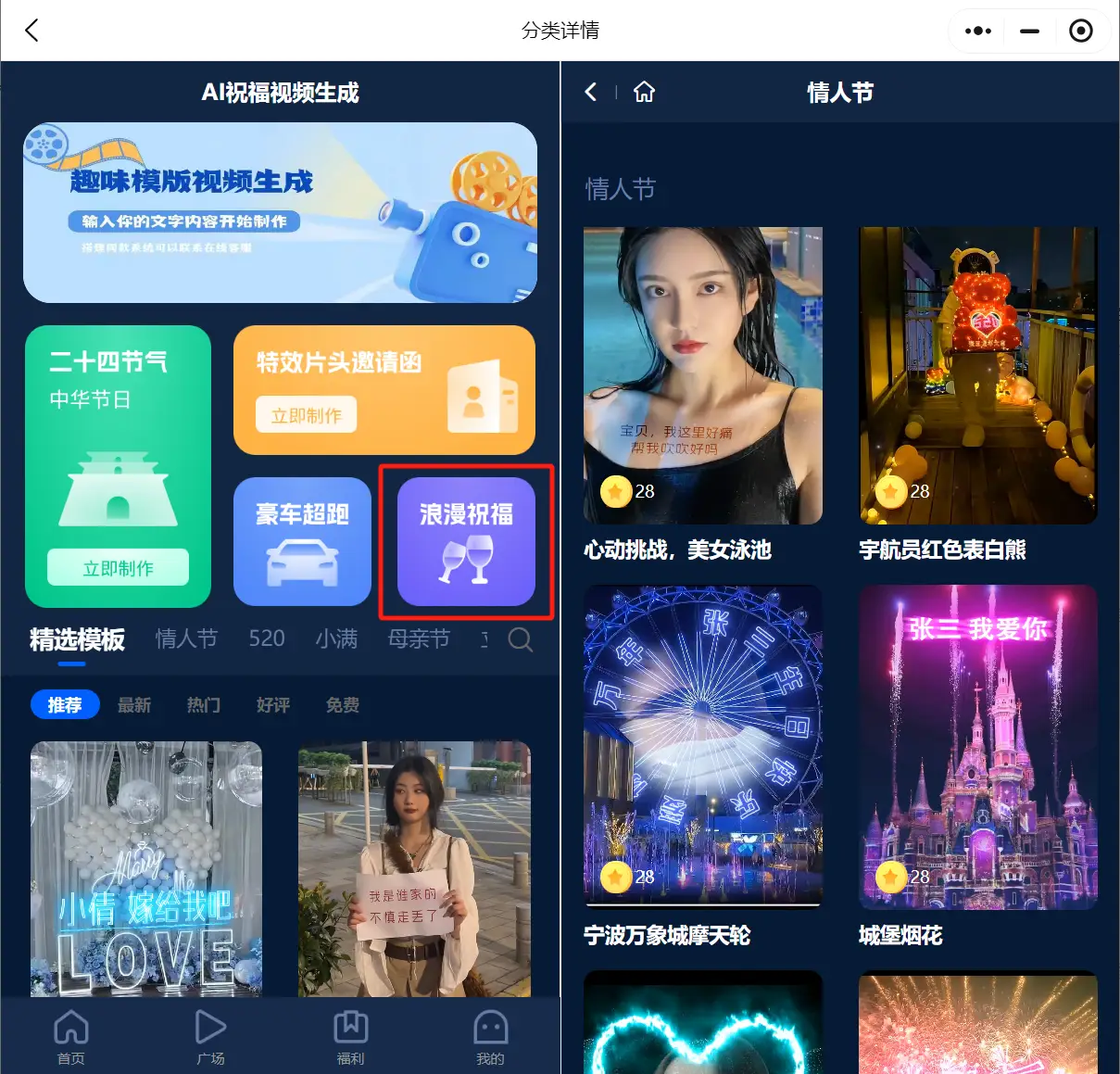Open the 豪车超跑 category card
1120x1074 pixels.
point(302,541)
